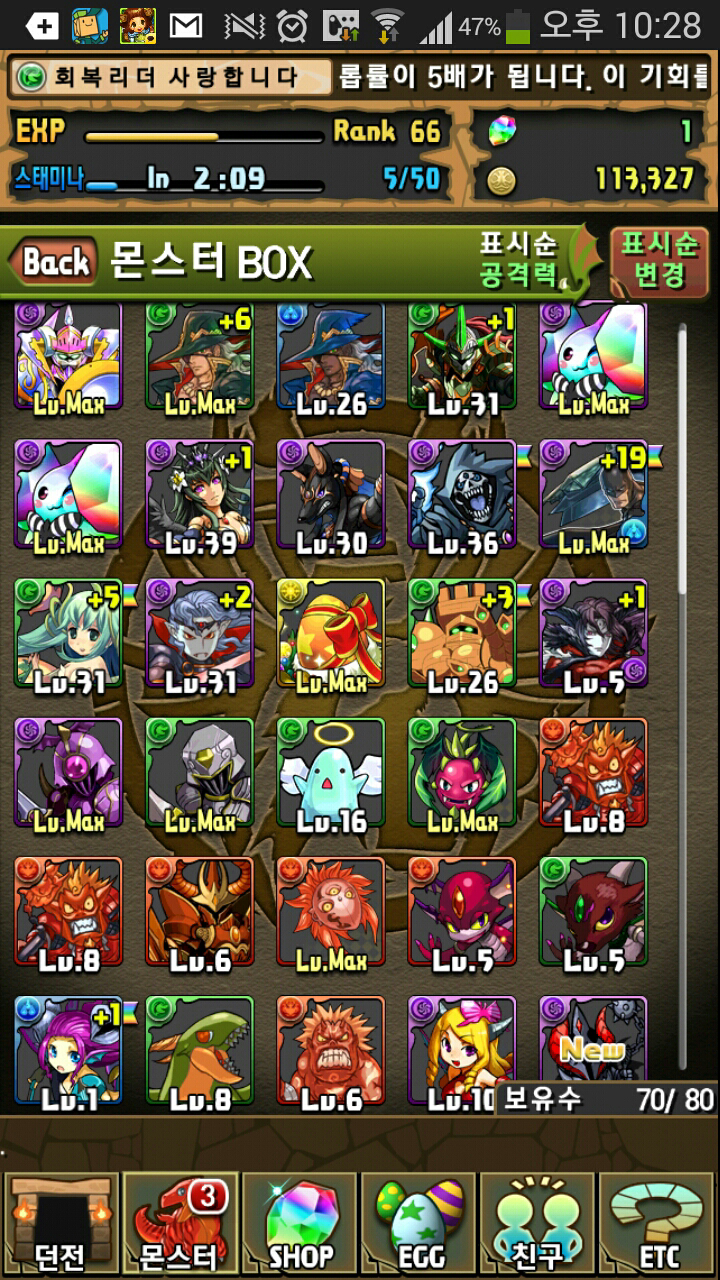Switch to the 친구 friends tab
The width and height of the screenshot is (720, 1280).
540,1224
